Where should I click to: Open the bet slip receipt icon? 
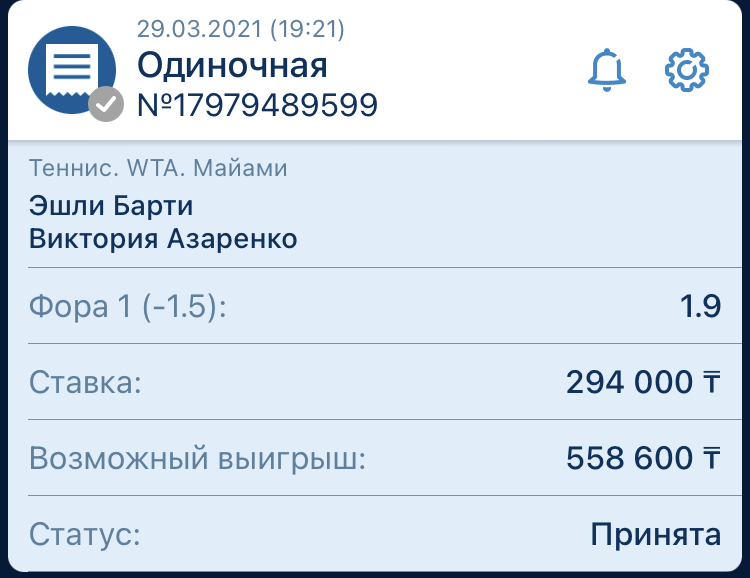coord(74,70)
